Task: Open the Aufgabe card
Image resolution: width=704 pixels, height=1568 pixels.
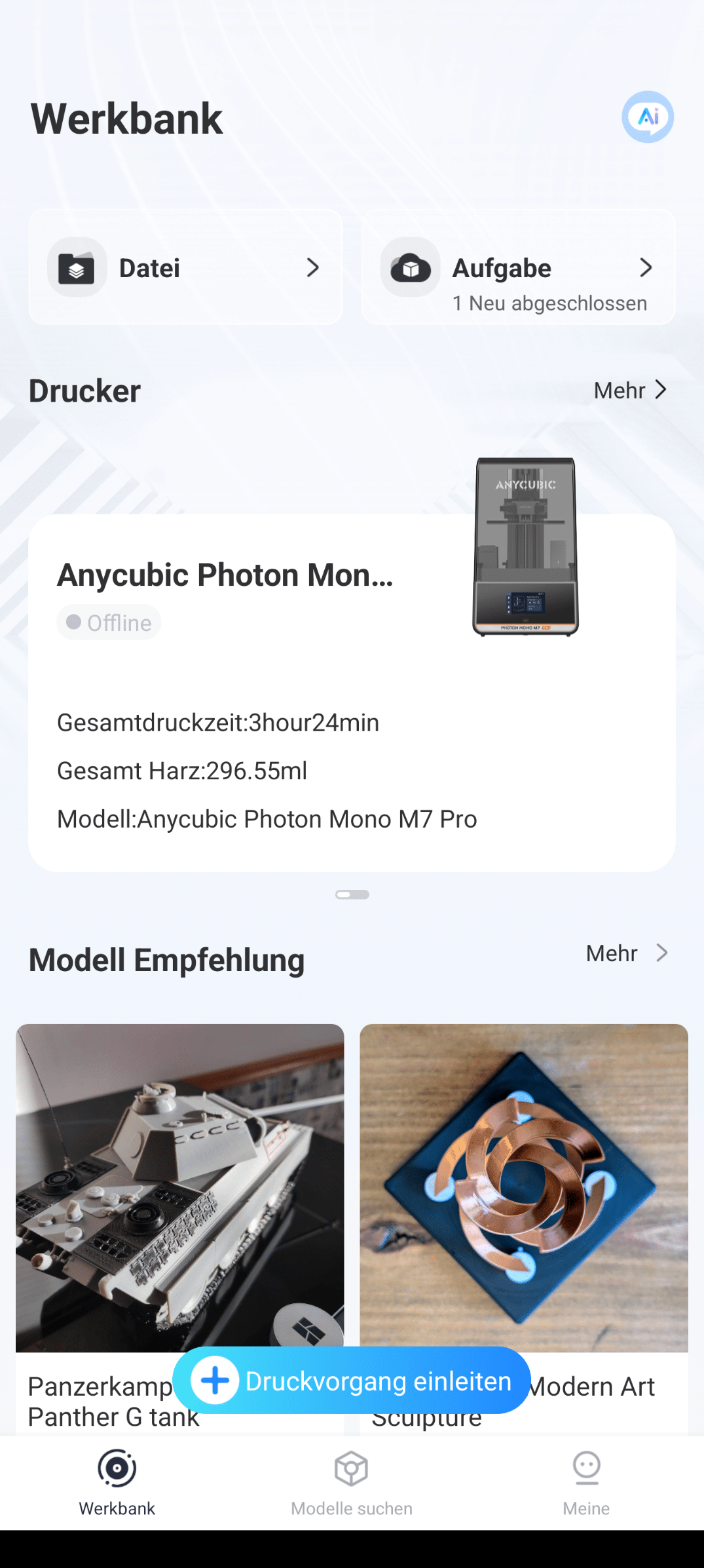Action: click(518, 267)
